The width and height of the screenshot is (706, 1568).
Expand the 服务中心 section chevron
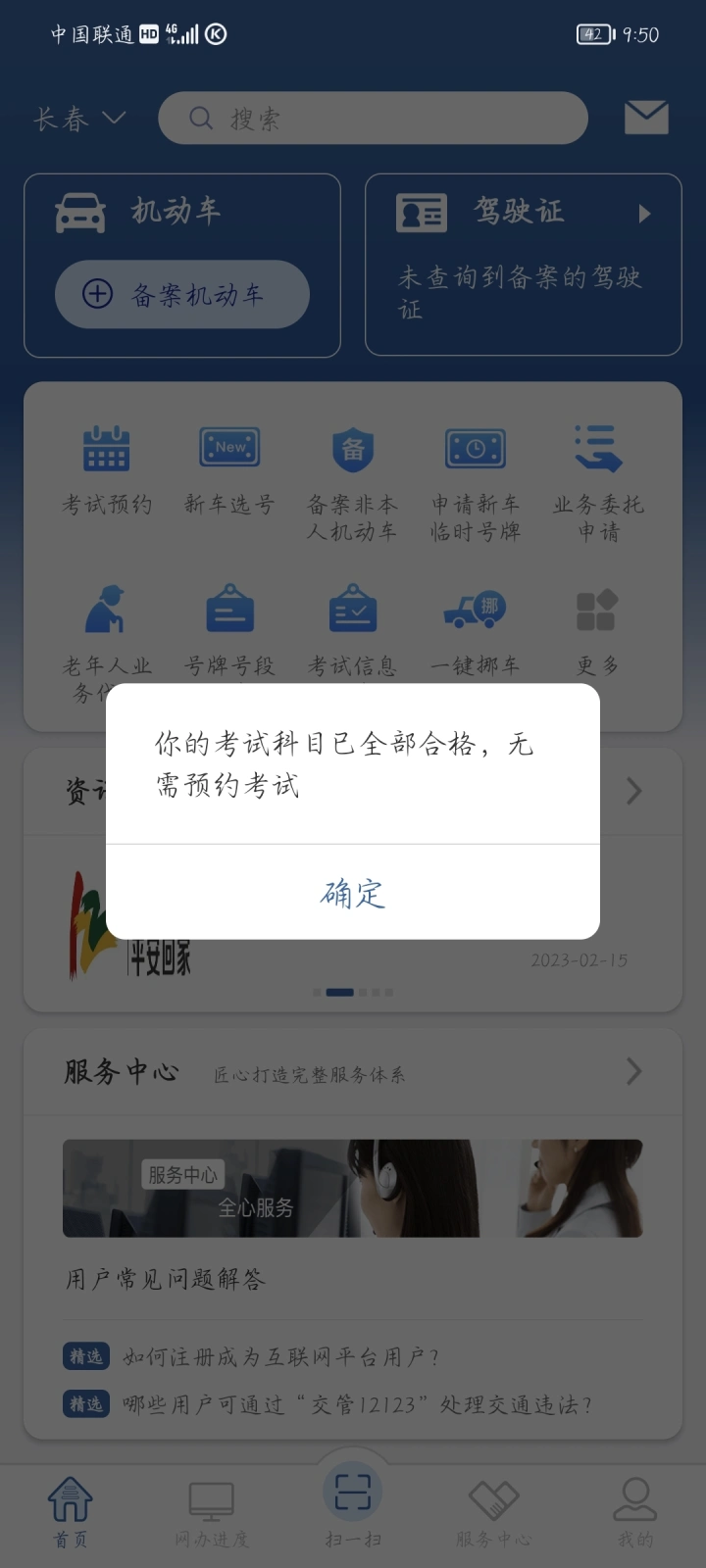[x=634, y=1071]
